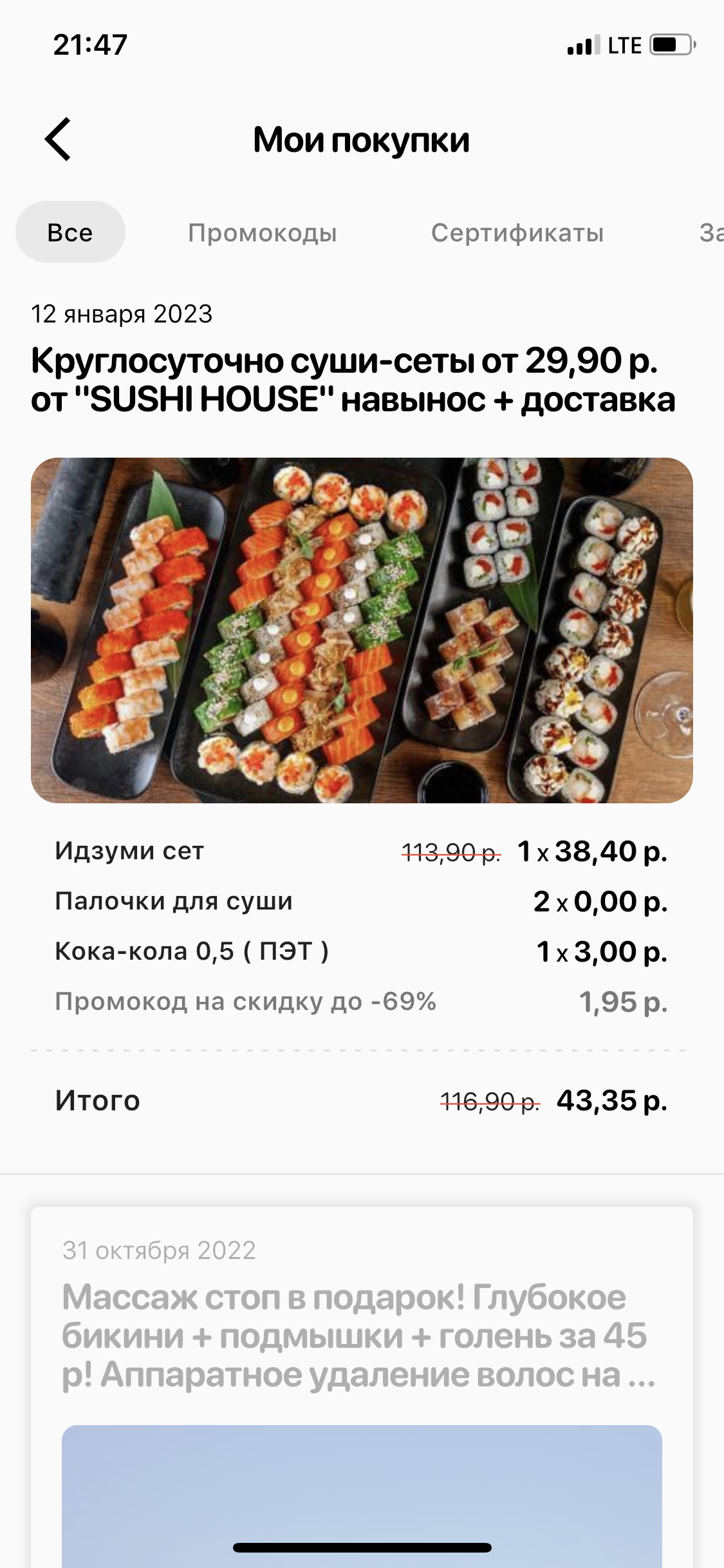Go back from Мои покупки

pos(58,139)
